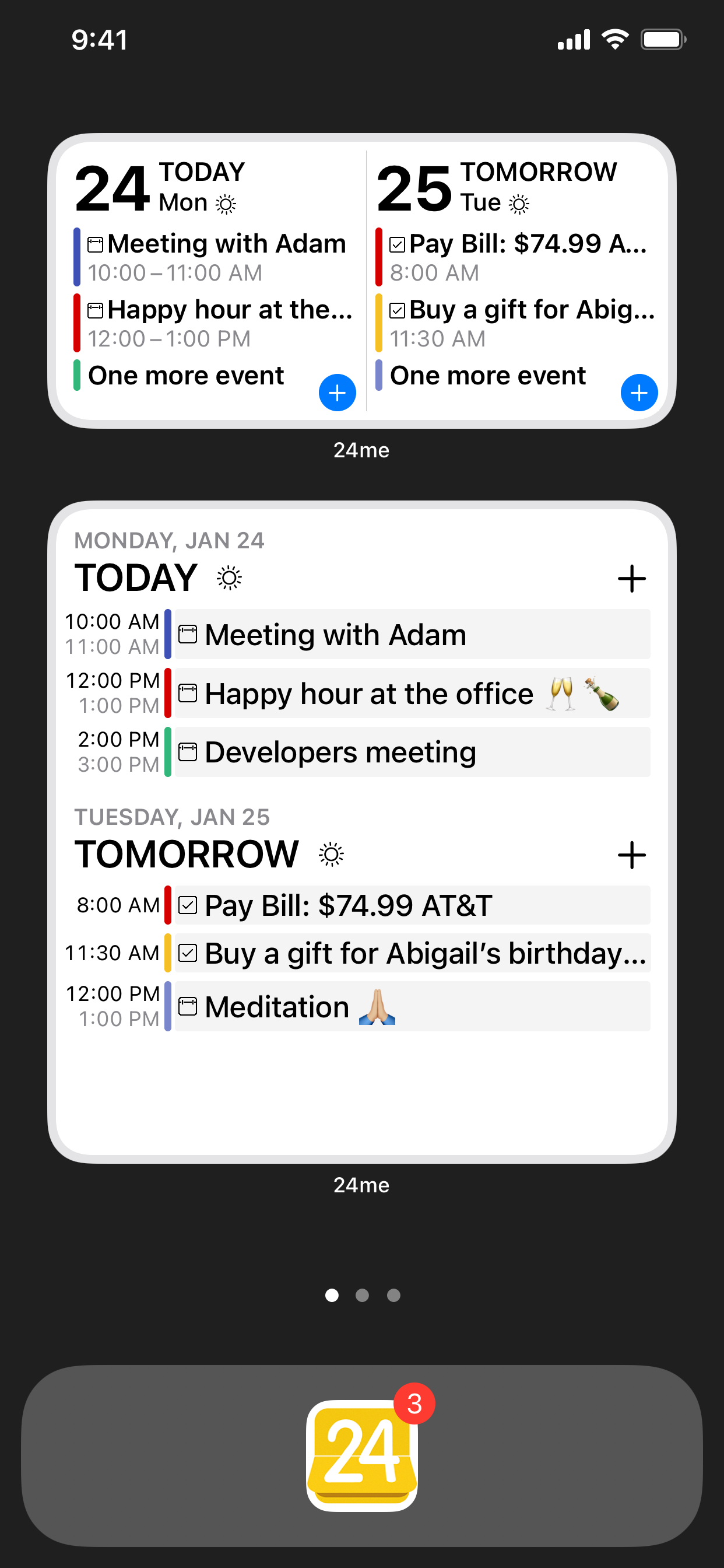
Task: Add event to today in small widget
Action: (x=337, y=393)
